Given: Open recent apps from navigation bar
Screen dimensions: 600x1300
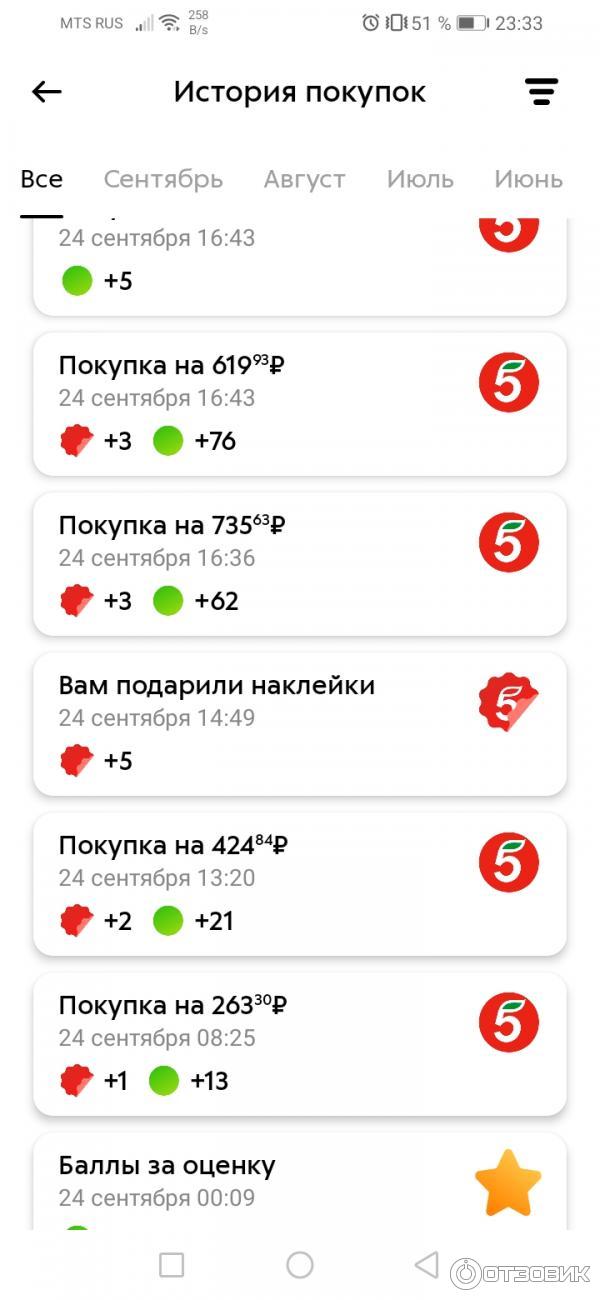Looking at the screenshot, I should pos(172,1265).
